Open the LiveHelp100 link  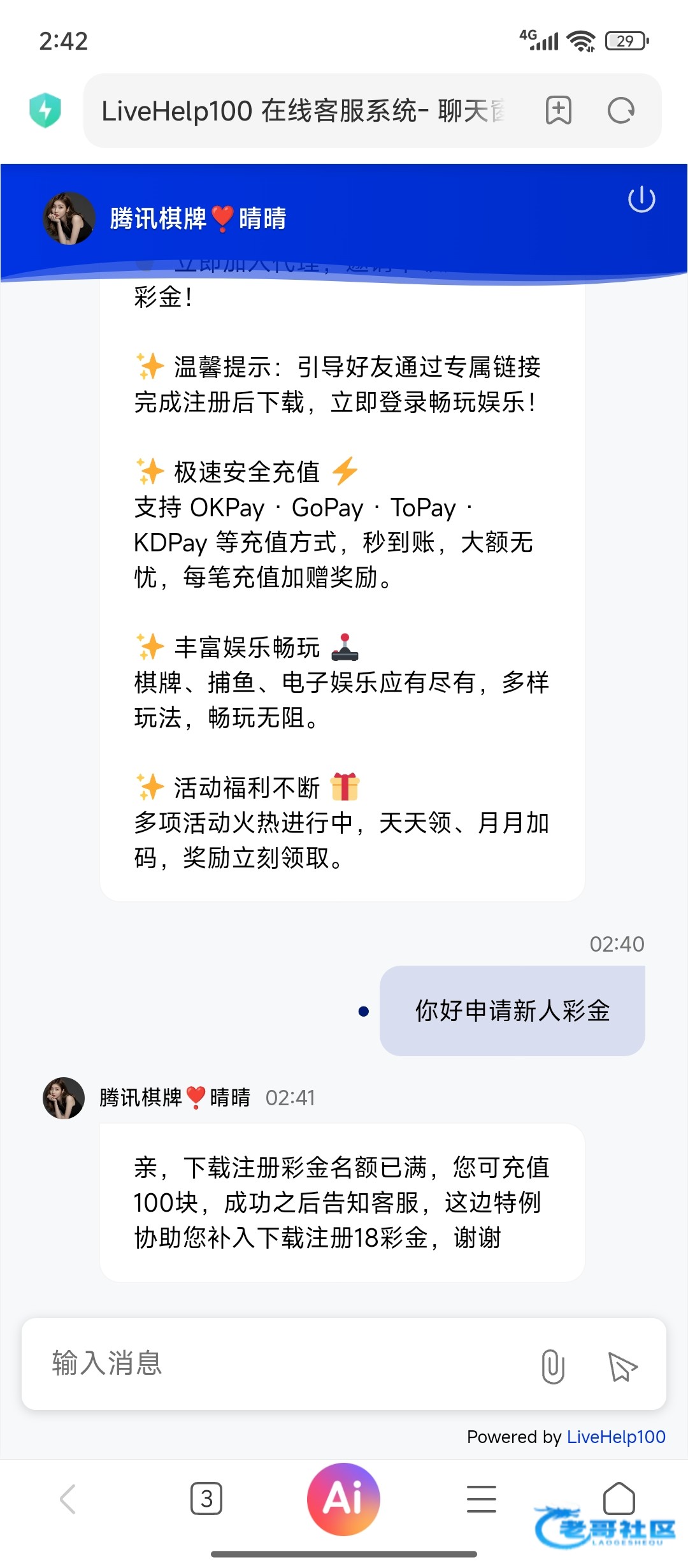pos(616,1437)
